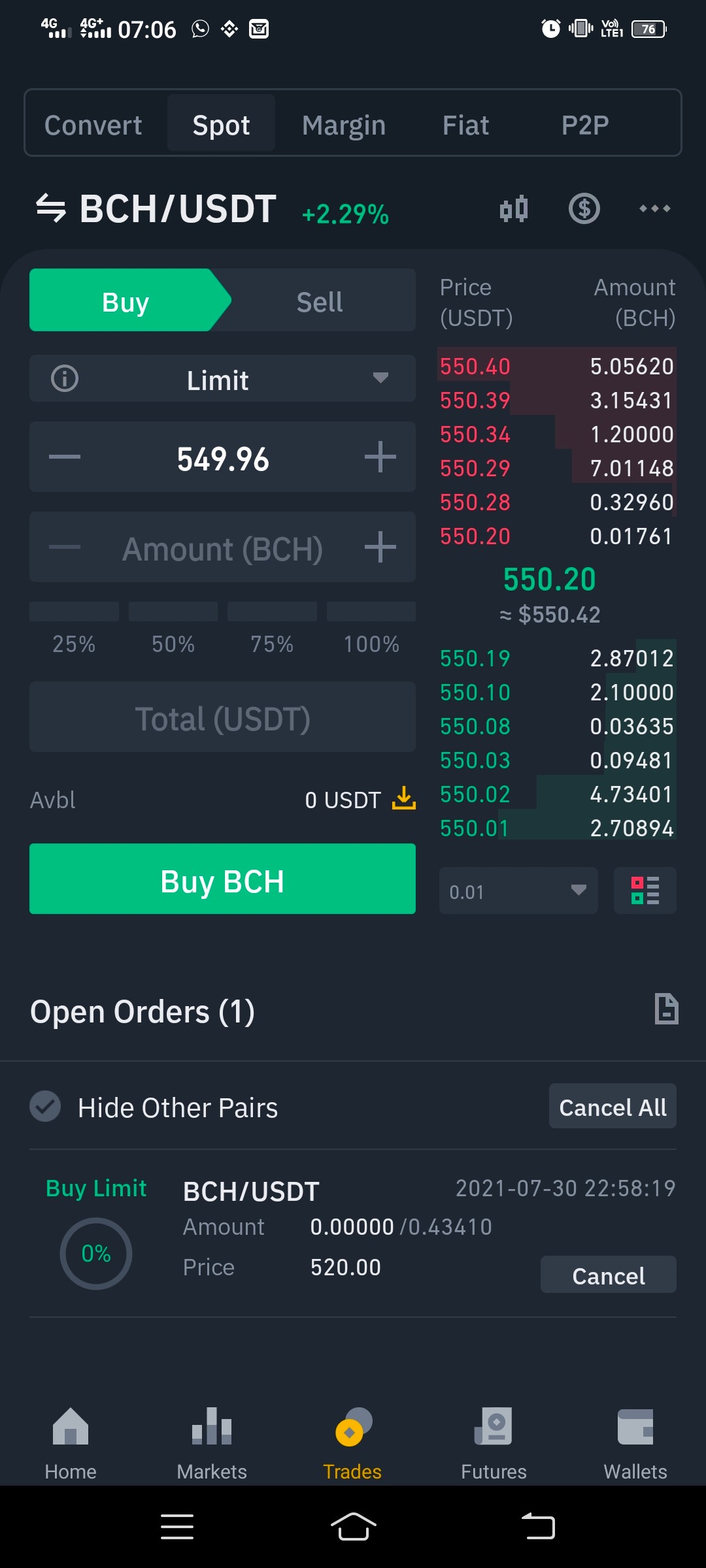
Task: Choose the 50% amount option
Action: pos(173,629)
